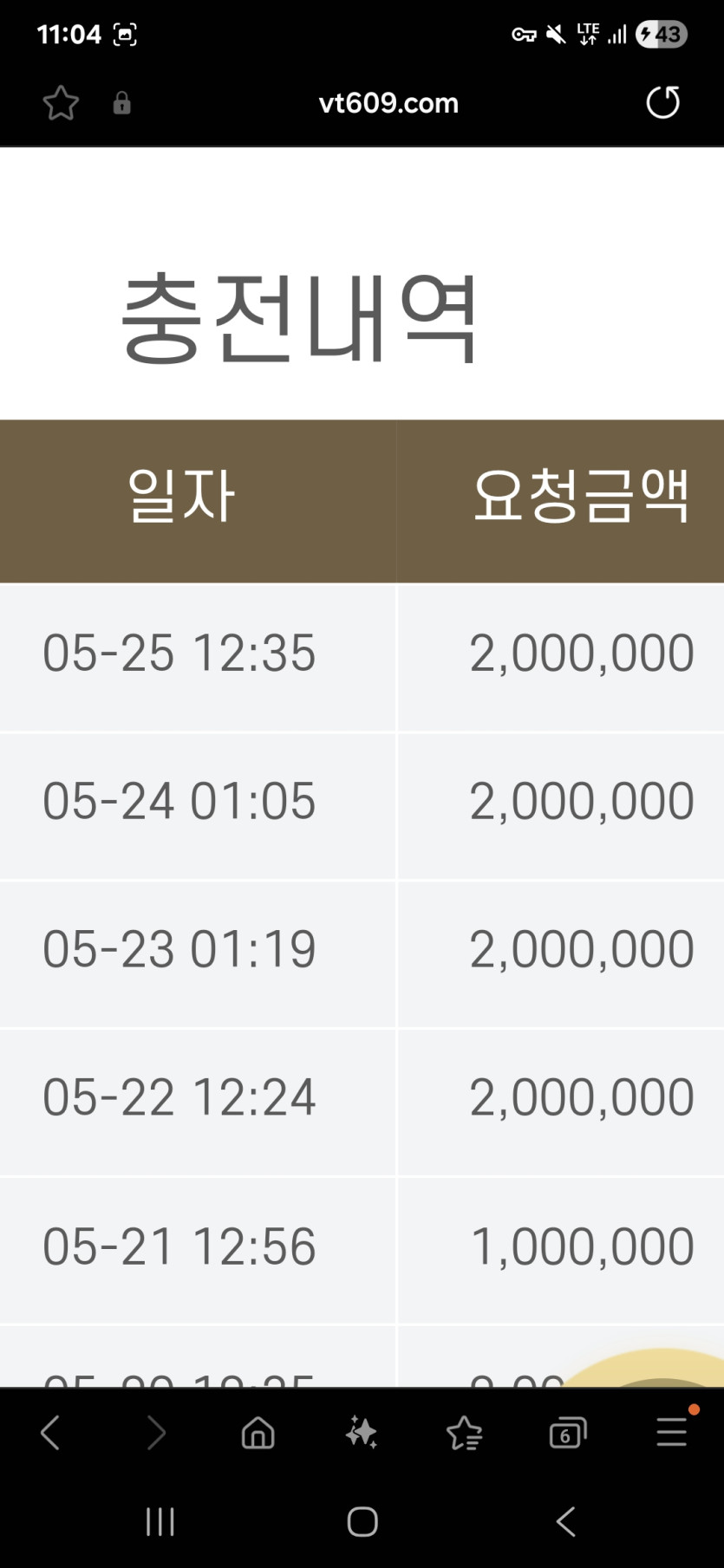Open the tab manager showing 6 tabs
The width and height of the screenshot is (724, 1568).
(x=568, y=1433)
